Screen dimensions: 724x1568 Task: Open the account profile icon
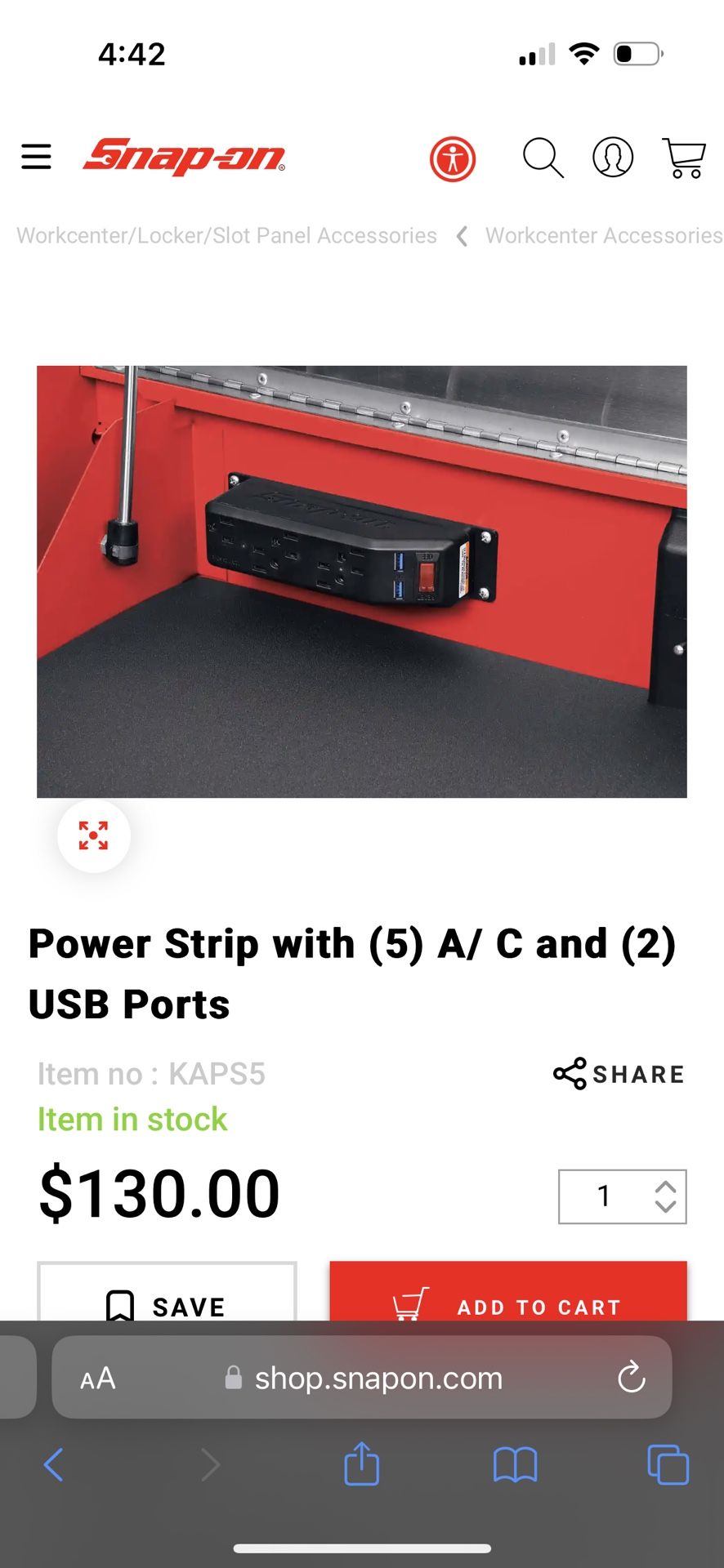[x=613, y=158]
